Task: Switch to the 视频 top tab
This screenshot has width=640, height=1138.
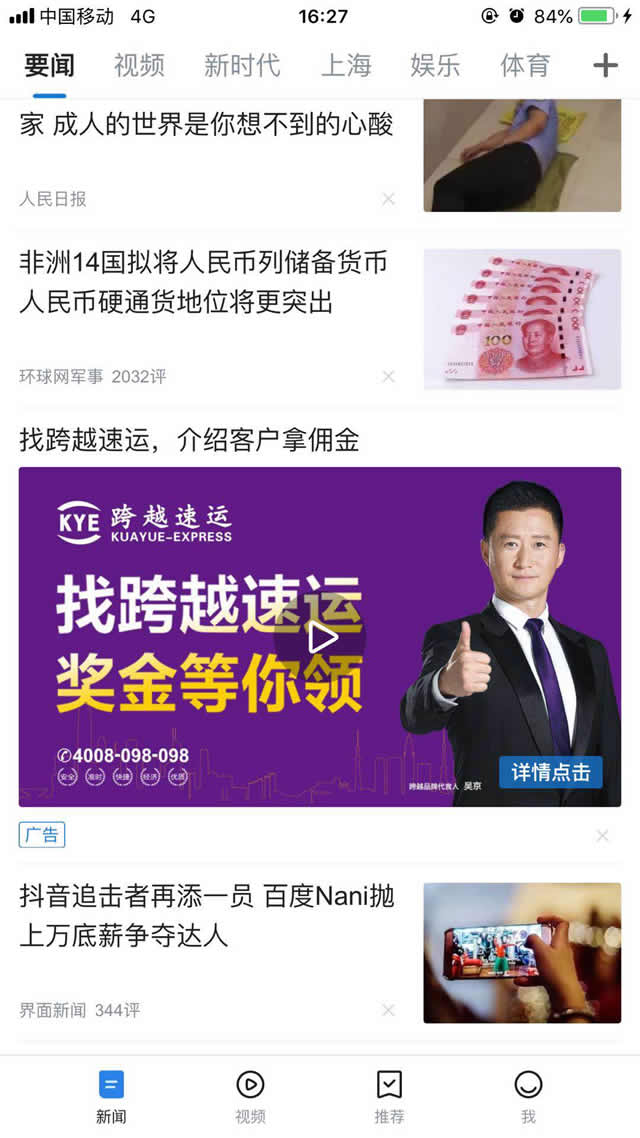Action: [x=139, y=66]
